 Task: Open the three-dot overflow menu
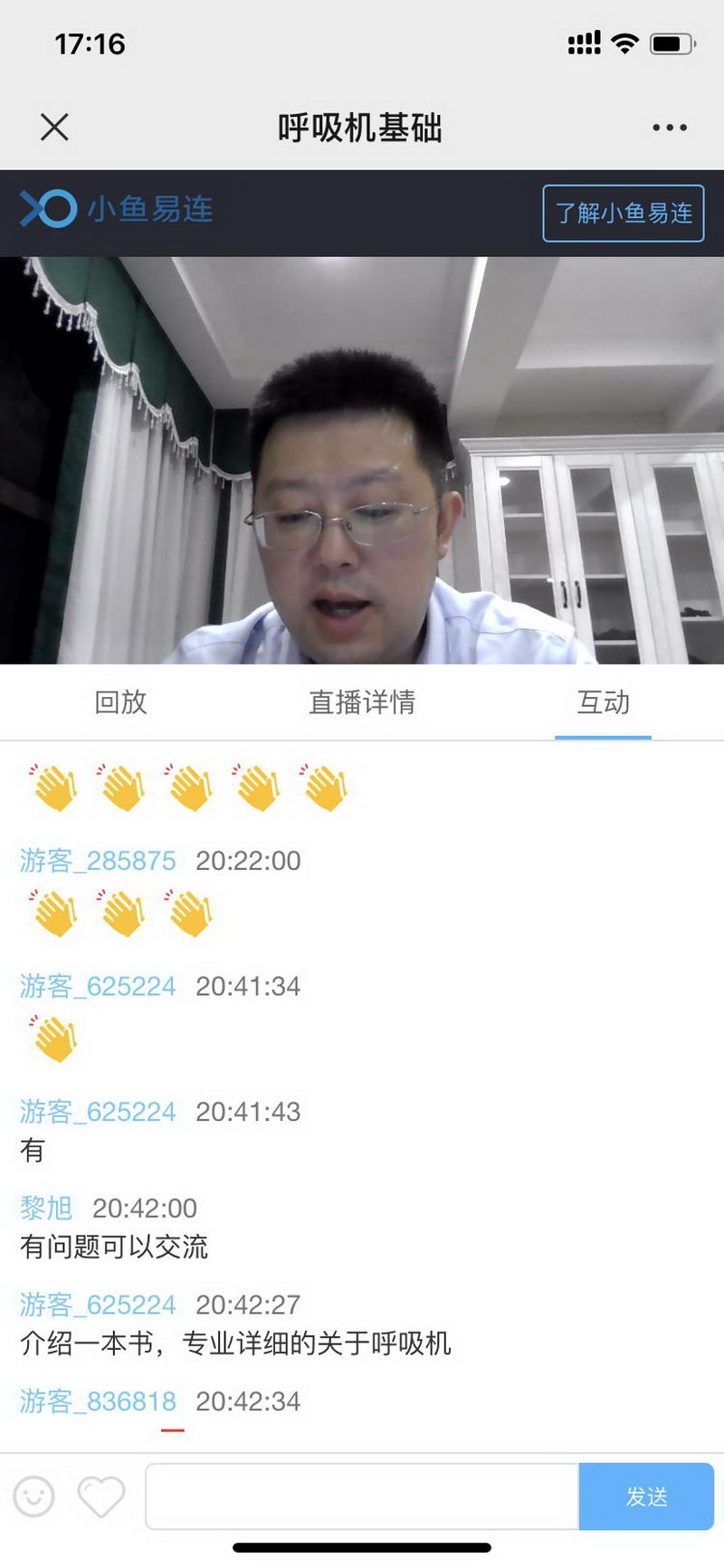pyautogui.click(x=669, y=128)
